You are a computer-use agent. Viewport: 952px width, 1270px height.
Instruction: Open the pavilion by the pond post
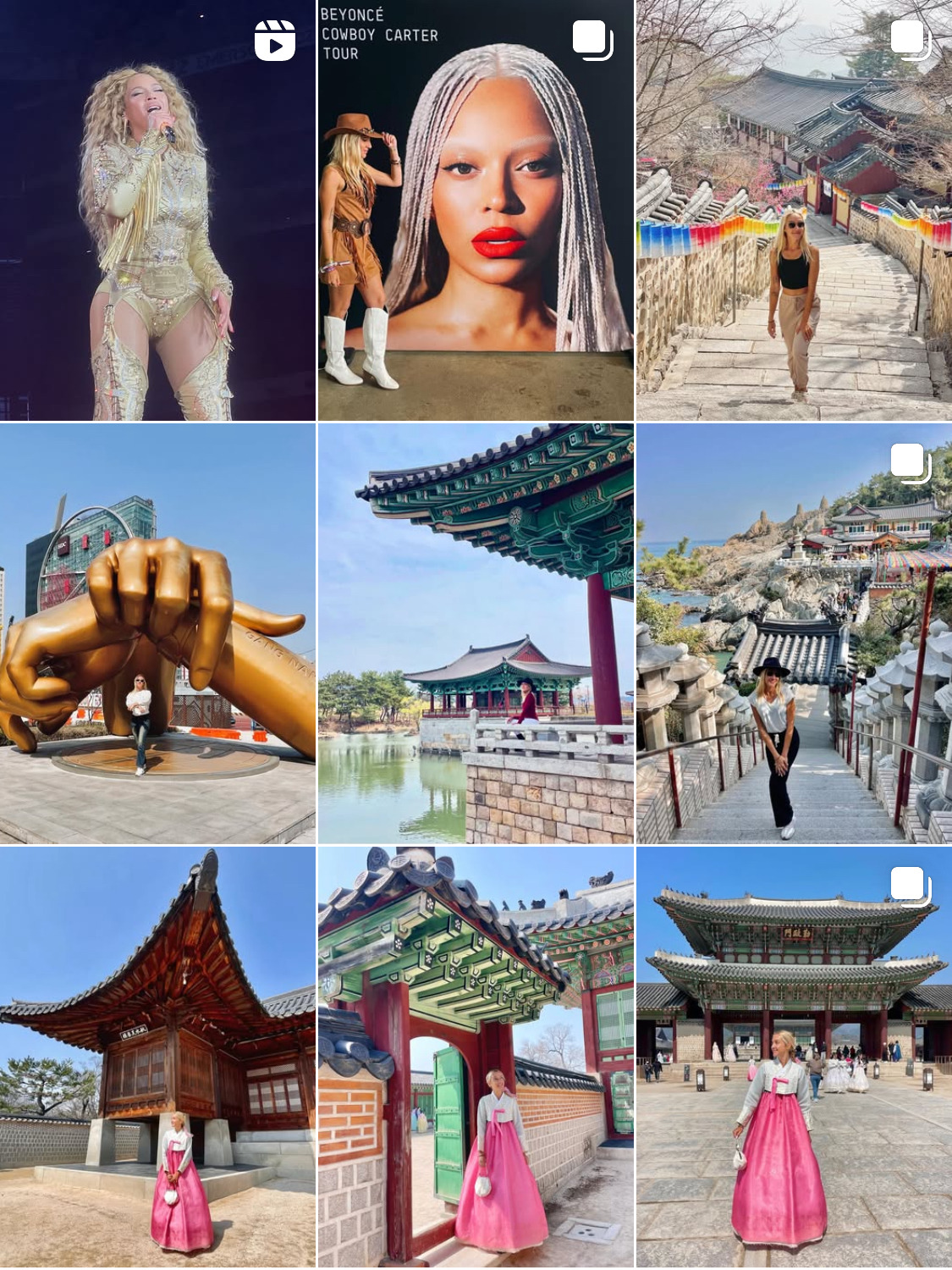pyautogui.click(x=476, y=633)
